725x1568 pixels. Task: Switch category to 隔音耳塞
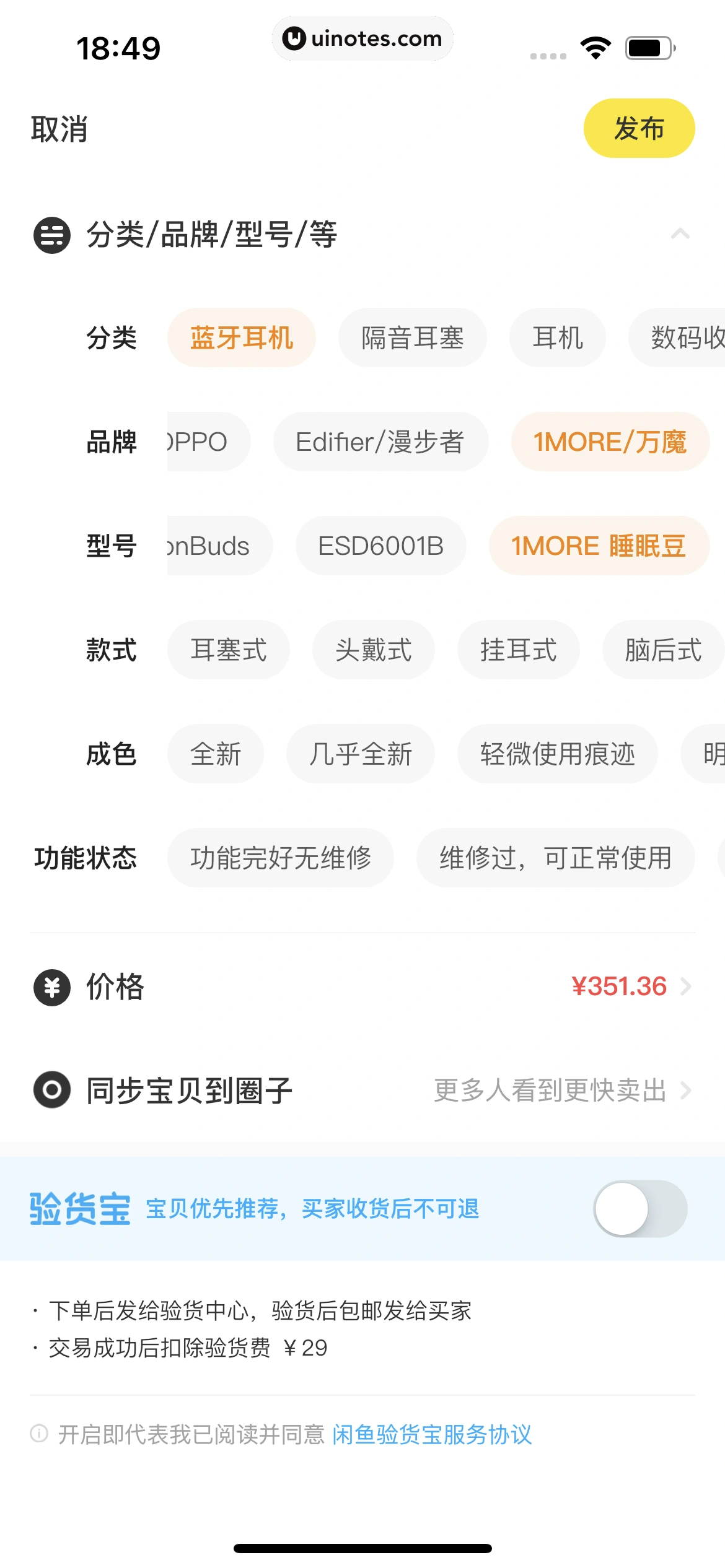tap(411, 338)
